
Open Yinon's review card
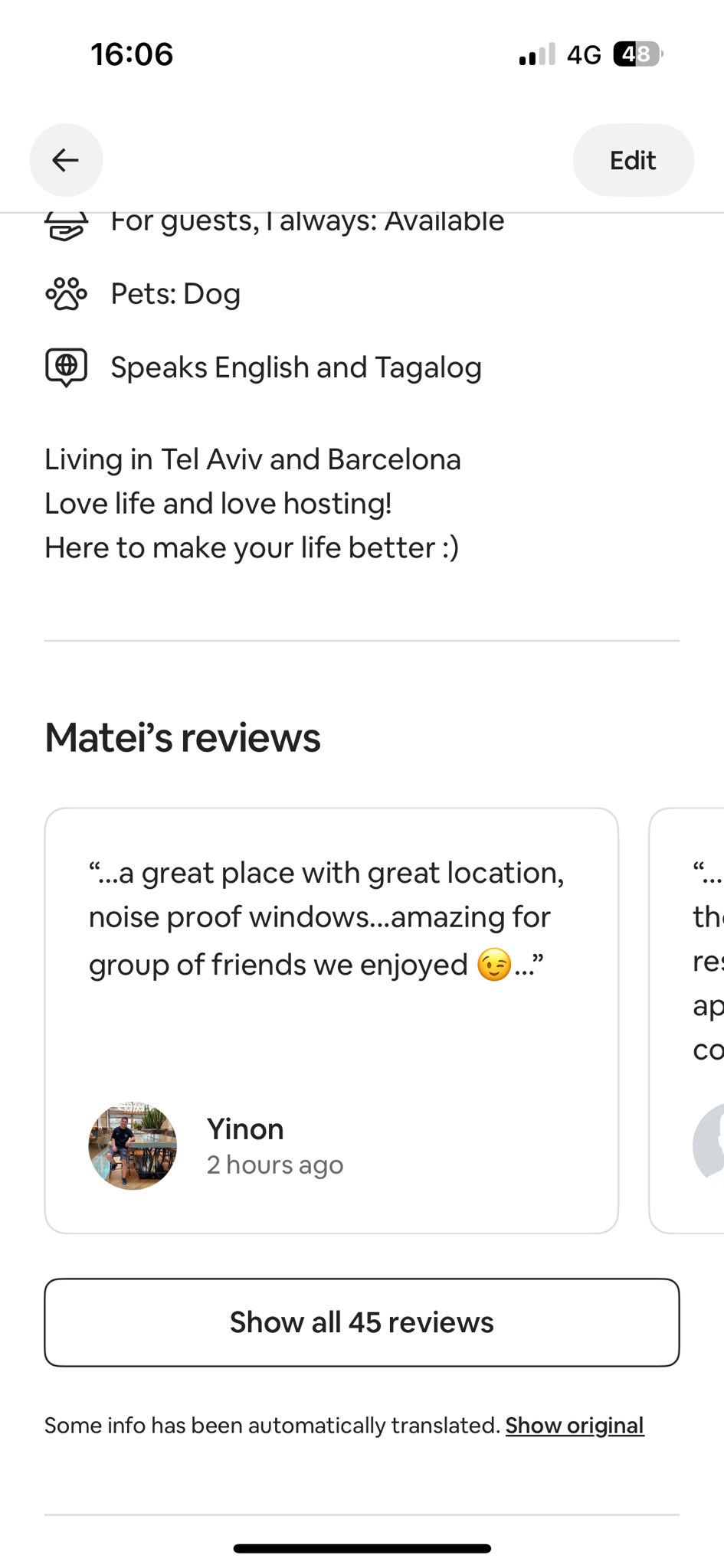point(331,957)
